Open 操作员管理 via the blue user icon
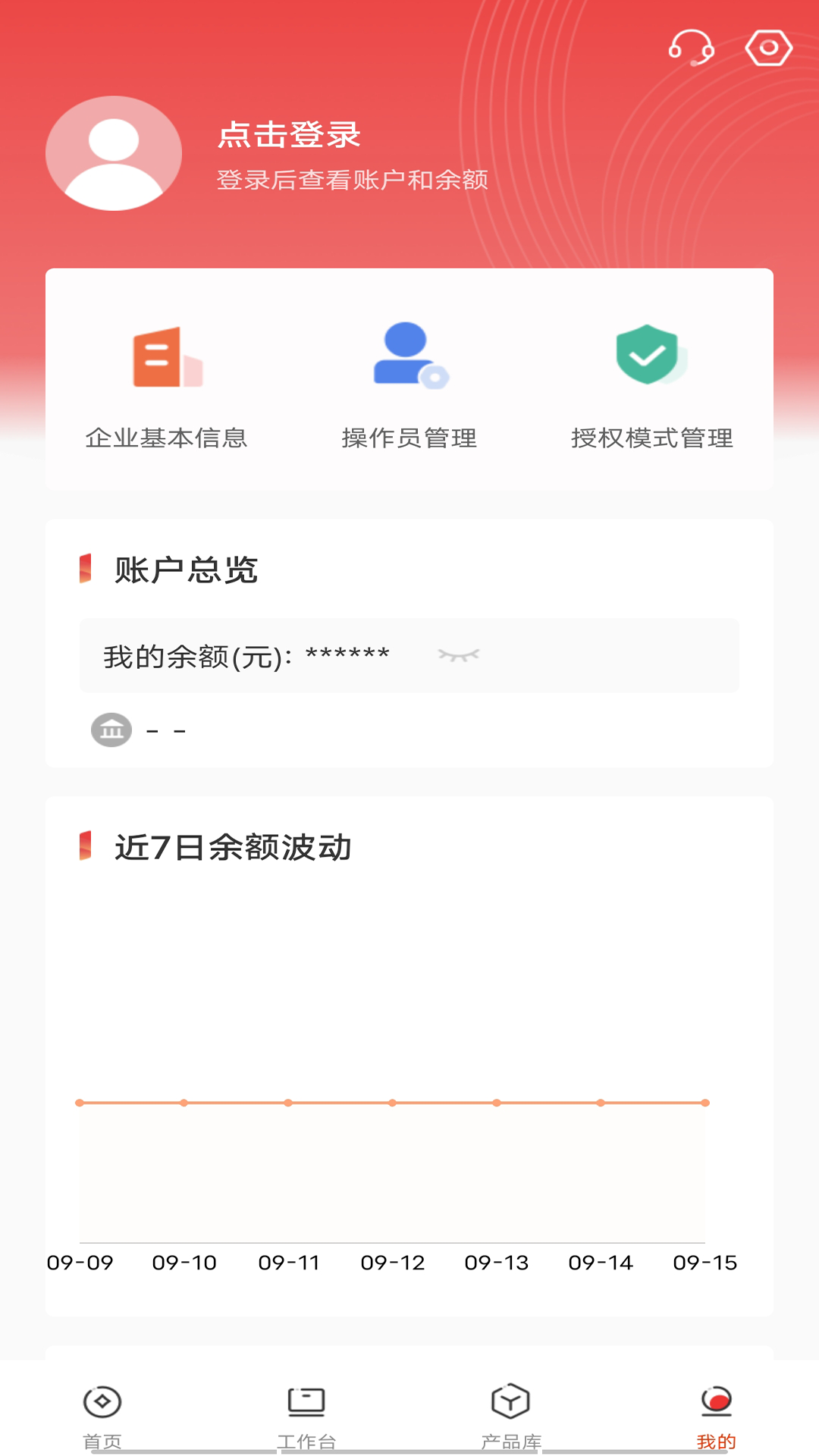 pos(409,358)
